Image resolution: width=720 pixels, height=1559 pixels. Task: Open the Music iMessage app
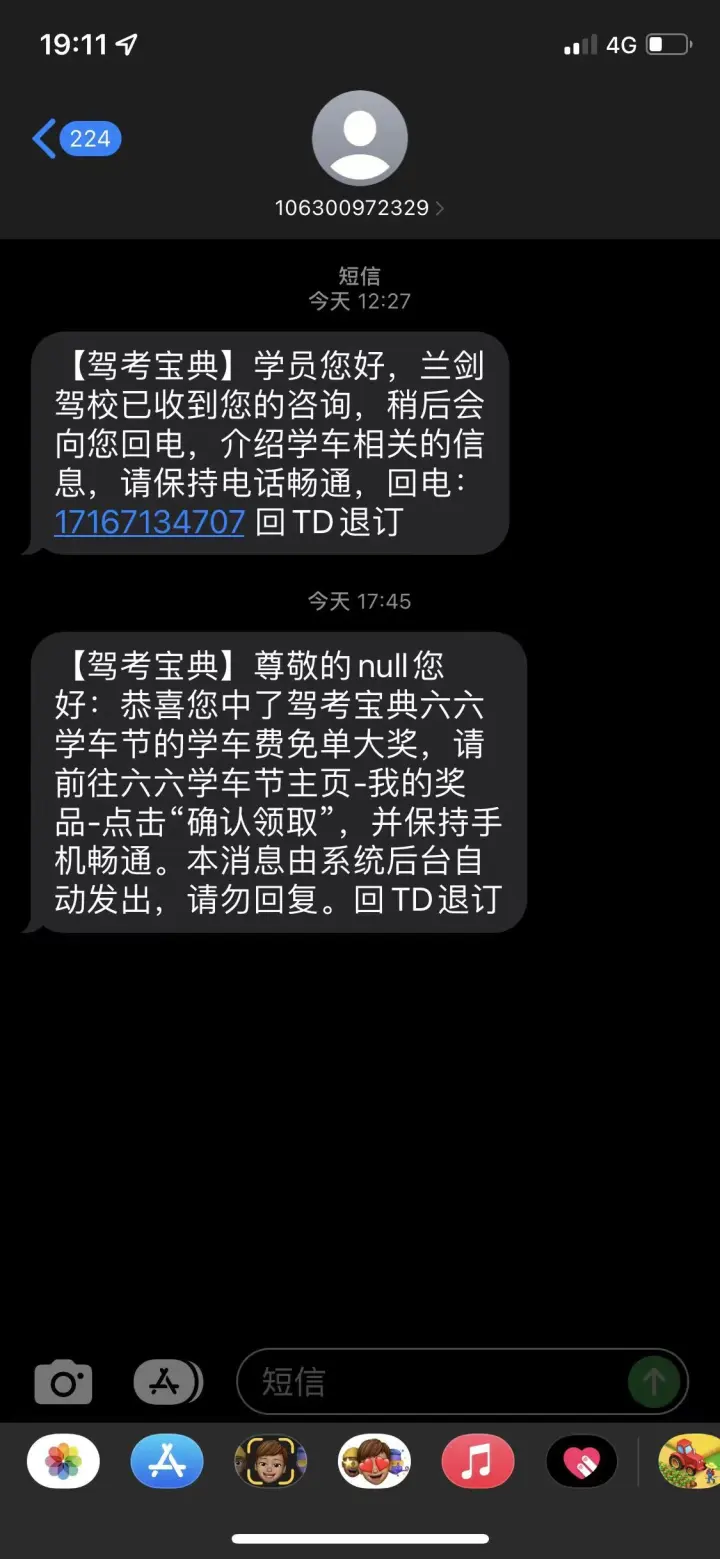(x=478, y=1462)
